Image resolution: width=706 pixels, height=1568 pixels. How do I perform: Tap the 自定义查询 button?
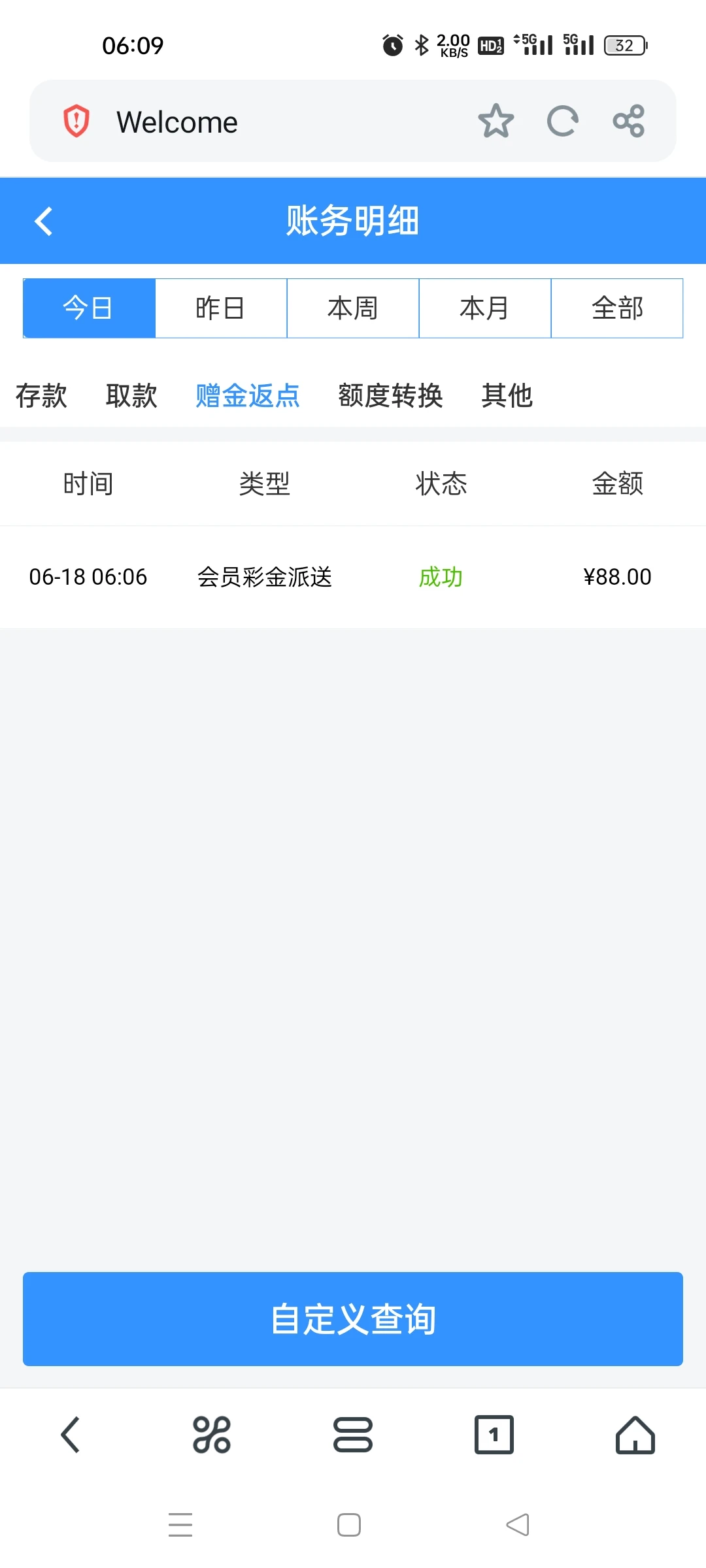(353, 1319)
